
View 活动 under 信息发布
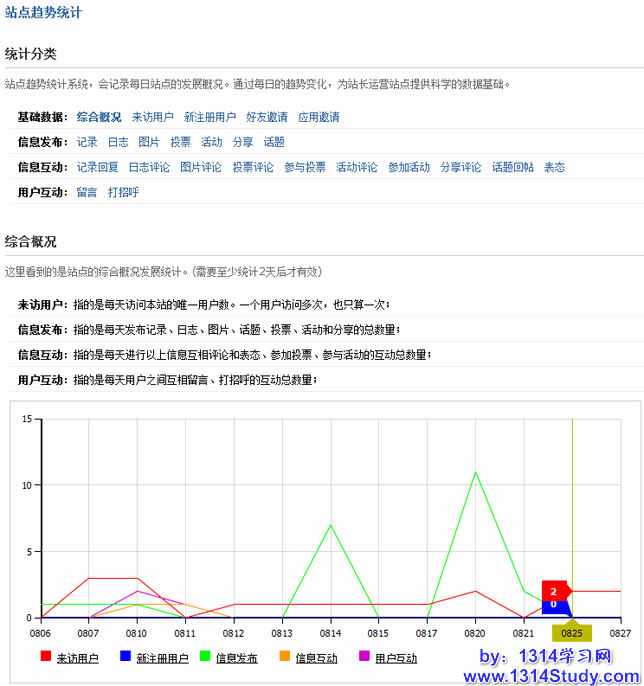coord(211,142)
